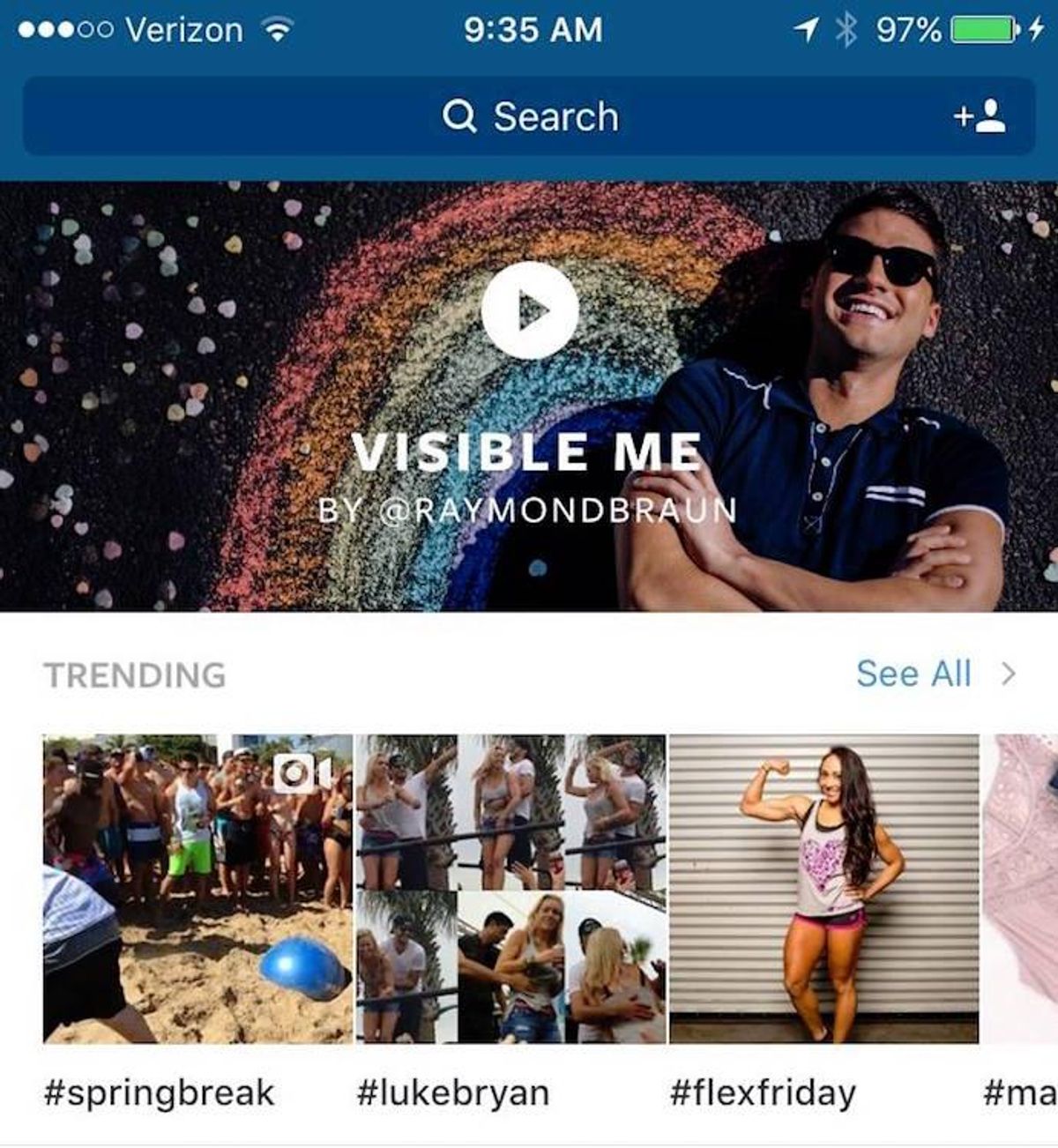The height and width of the screenshot is (1148, 1058).
Task: Open the #flexfriday trending tile
Action: point(823,889)
